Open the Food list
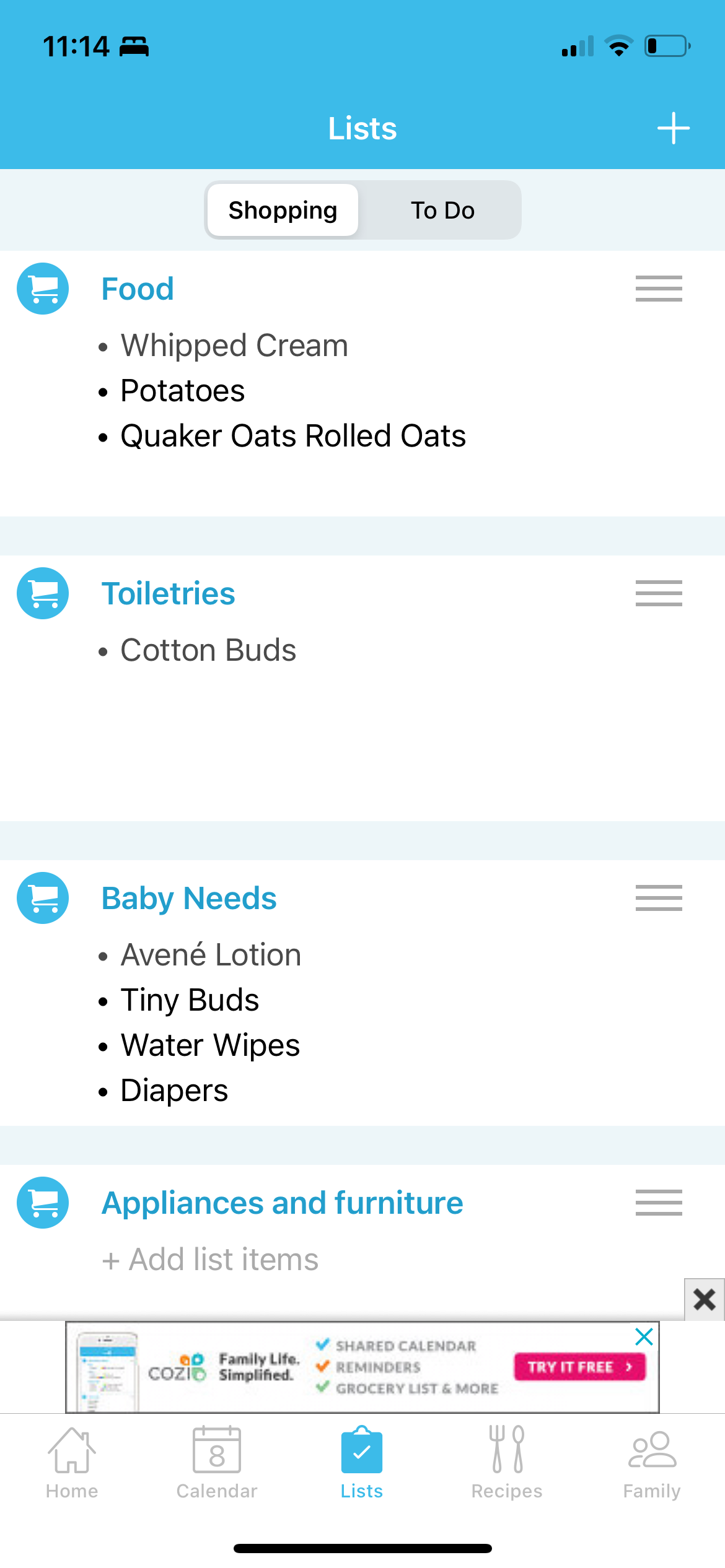Screen dimensions: 725x1568 (138, 288)
